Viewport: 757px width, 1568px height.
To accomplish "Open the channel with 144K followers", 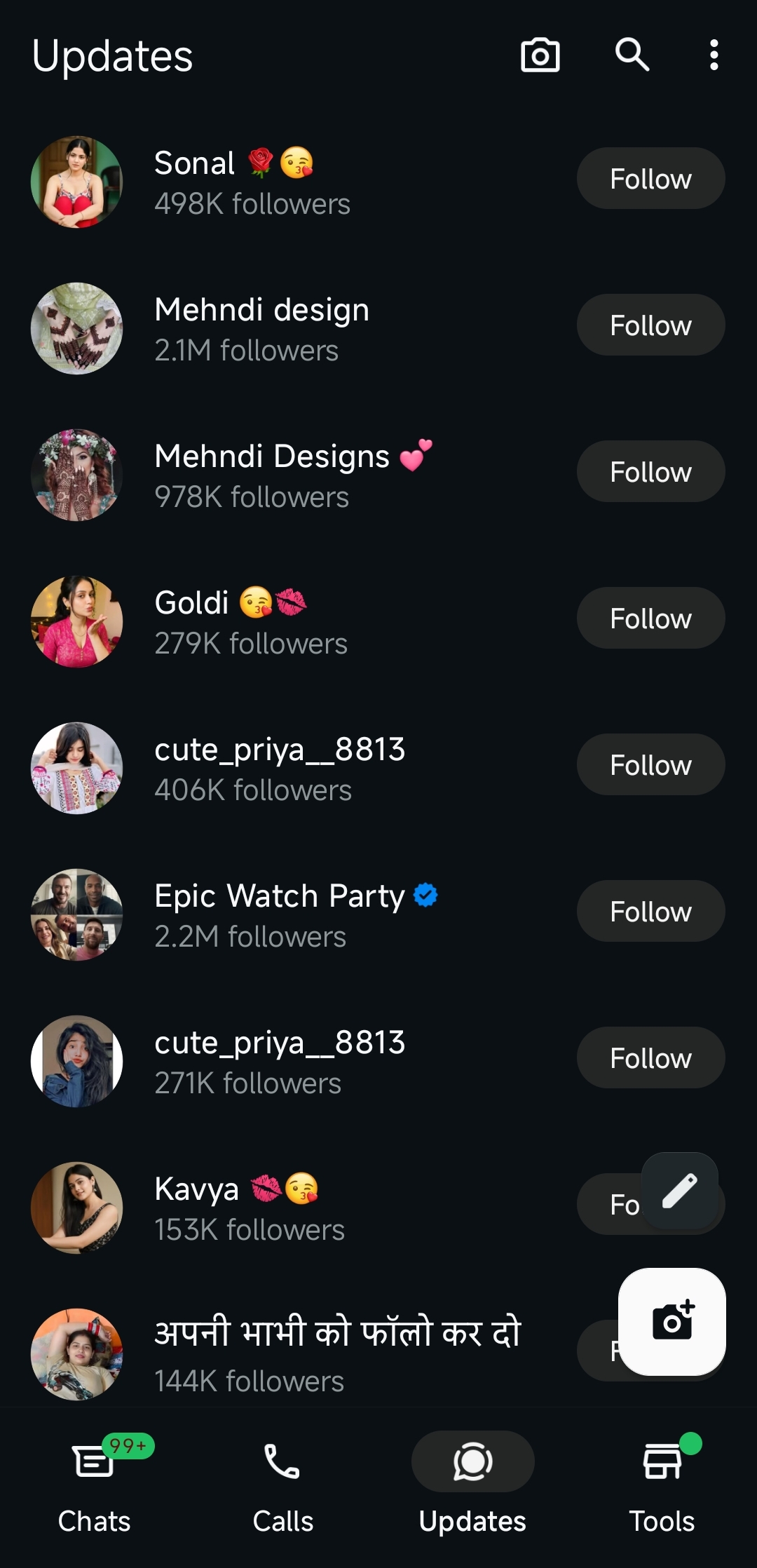I will pyautogui.click(x=336, y=1353).
